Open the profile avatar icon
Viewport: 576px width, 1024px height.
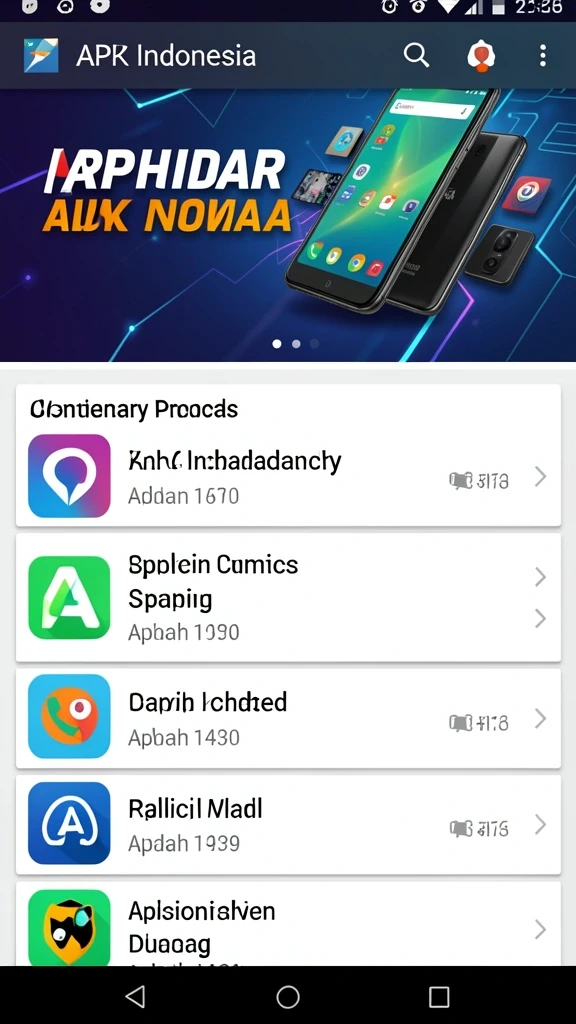point(481,56)
